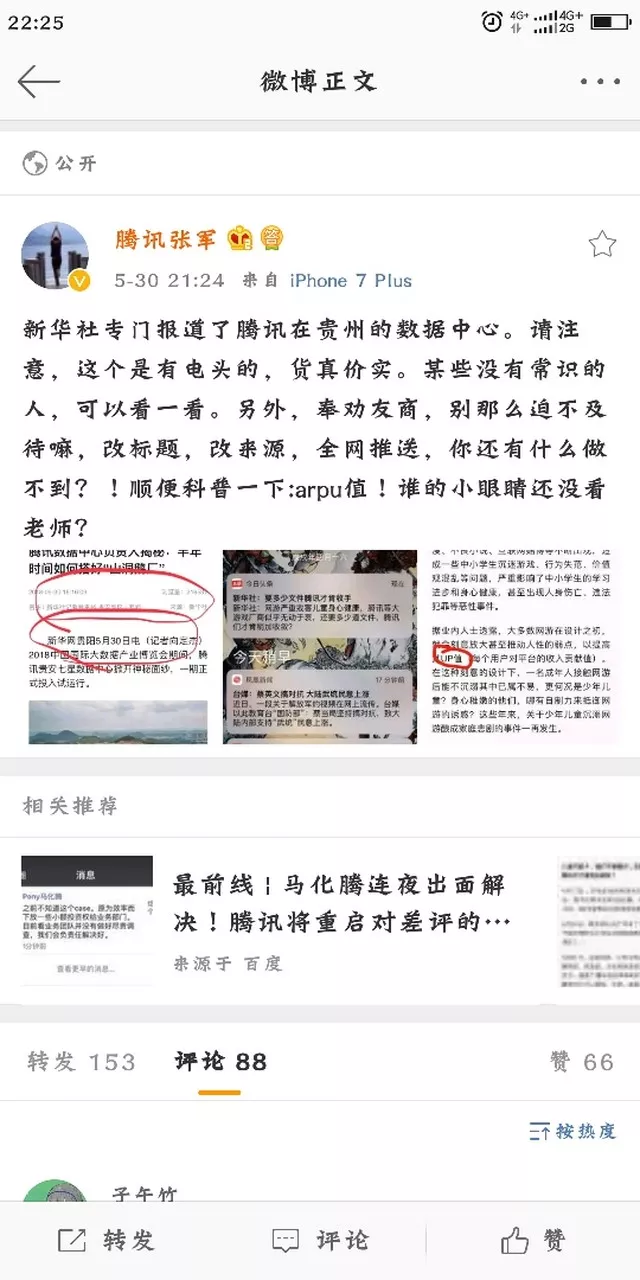Open 腾讯张军's profile avatar

[55, 257]
